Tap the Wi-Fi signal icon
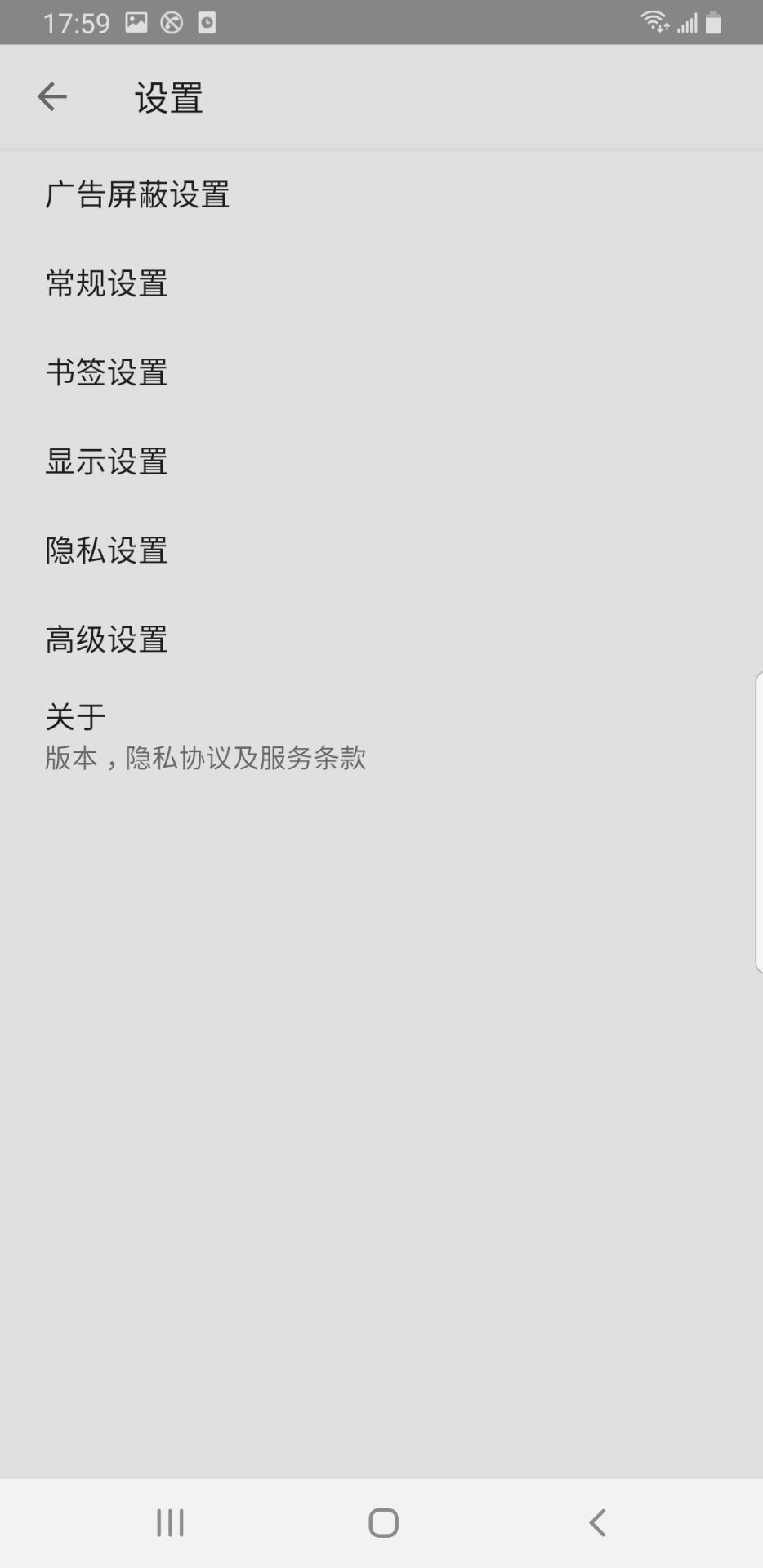763x1568 pixels. coord(653,21)
